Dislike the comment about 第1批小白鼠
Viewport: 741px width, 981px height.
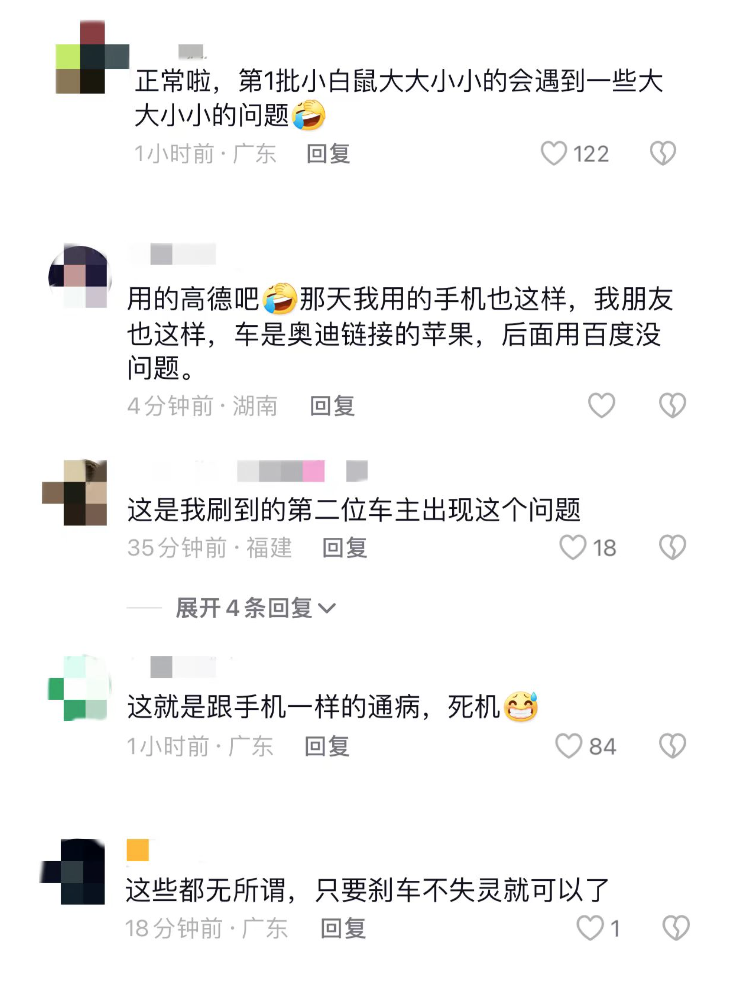(x=663, y=153)
